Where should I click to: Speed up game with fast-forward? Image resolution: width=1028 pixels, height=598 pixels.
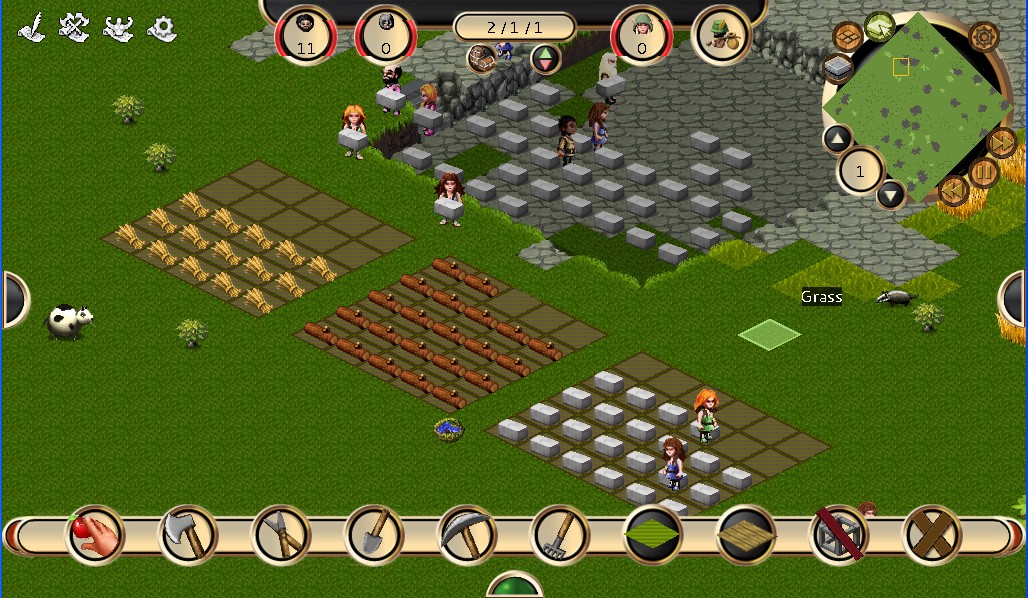1001,143
